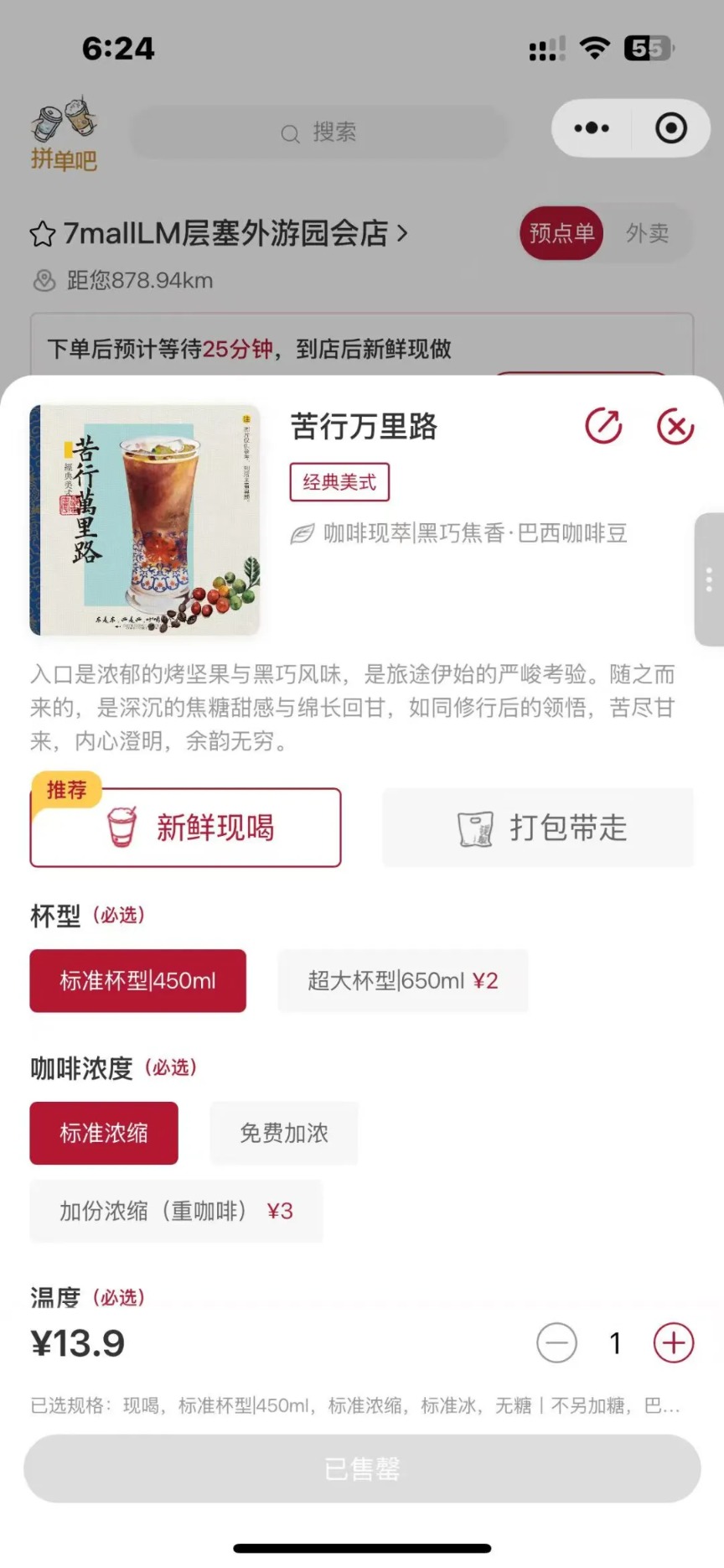
Task: Click the 新鲜现喝 recommended option
Action: click(x=185, y=827)
